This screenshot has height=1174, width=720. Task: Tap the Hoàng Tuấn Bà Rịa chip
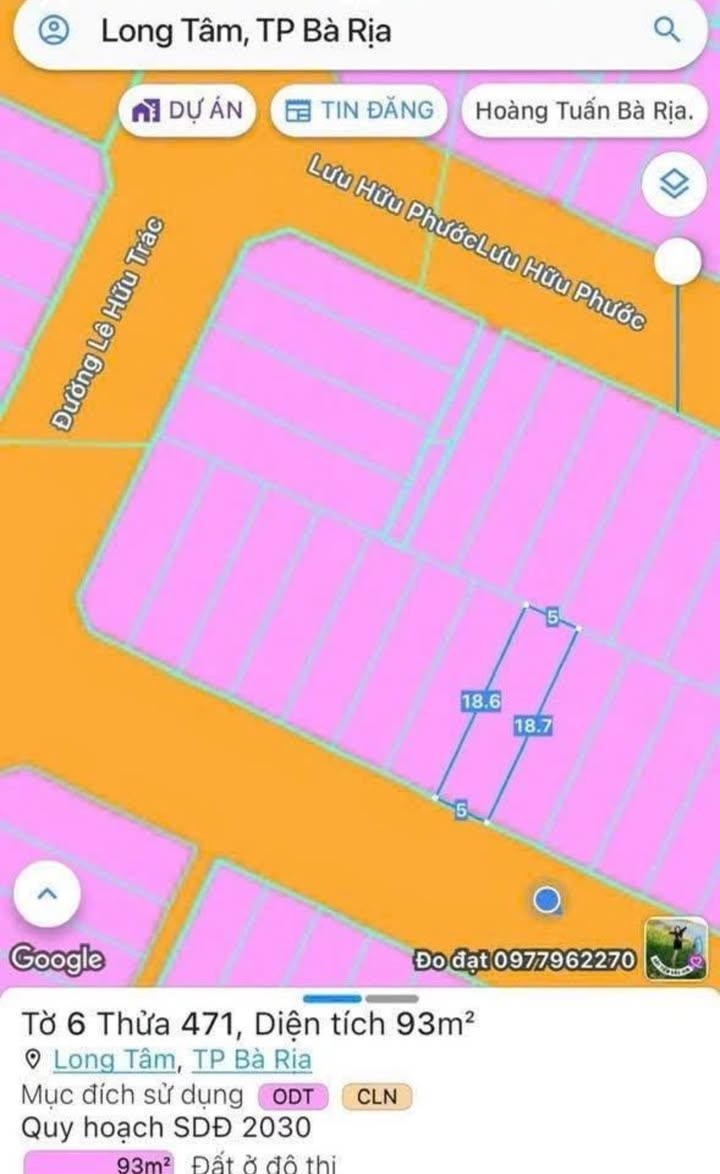(x=583, y=111)
